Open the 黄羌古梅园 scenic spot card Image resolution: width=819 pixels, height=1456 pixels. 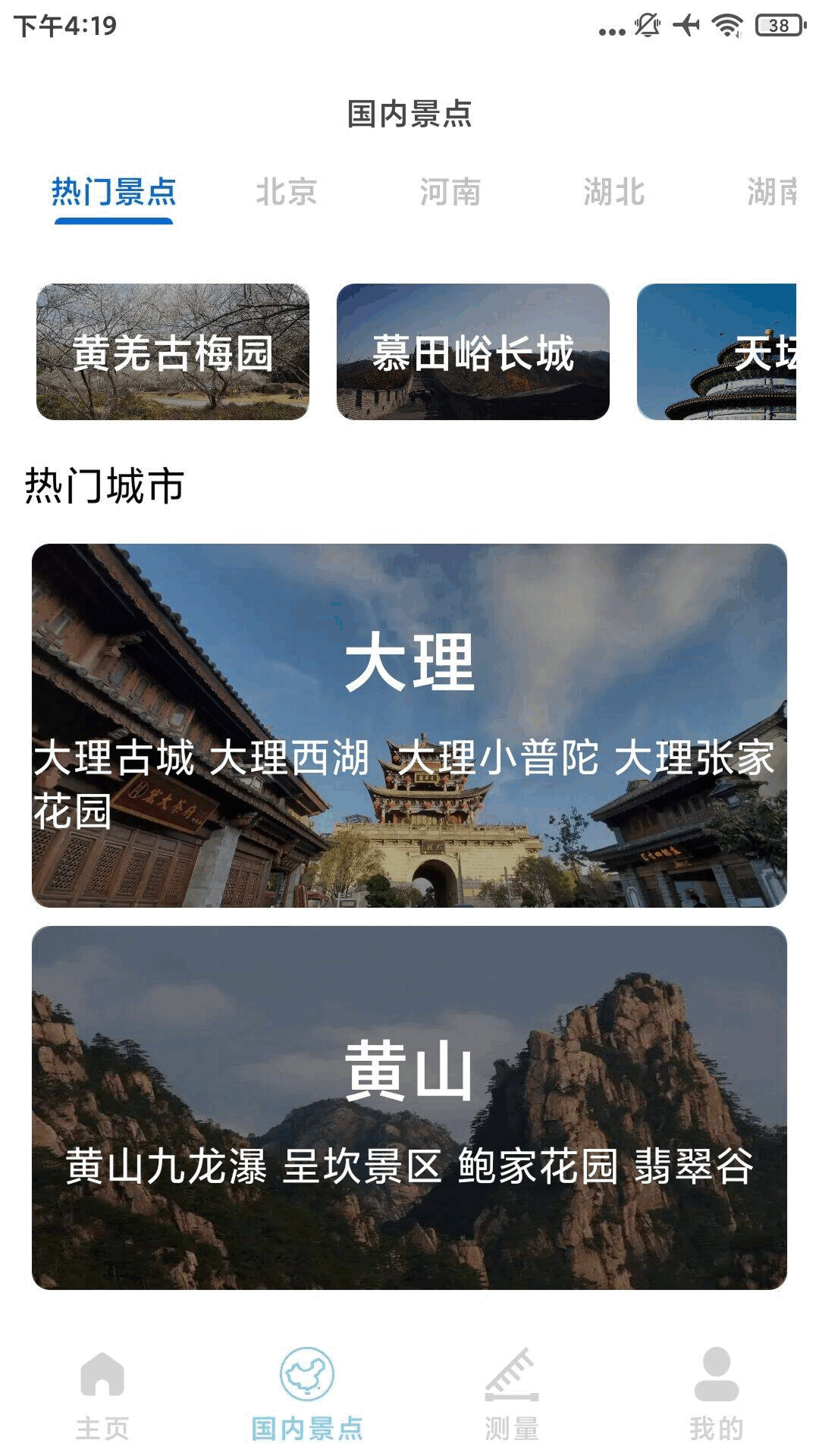(175, 351)
